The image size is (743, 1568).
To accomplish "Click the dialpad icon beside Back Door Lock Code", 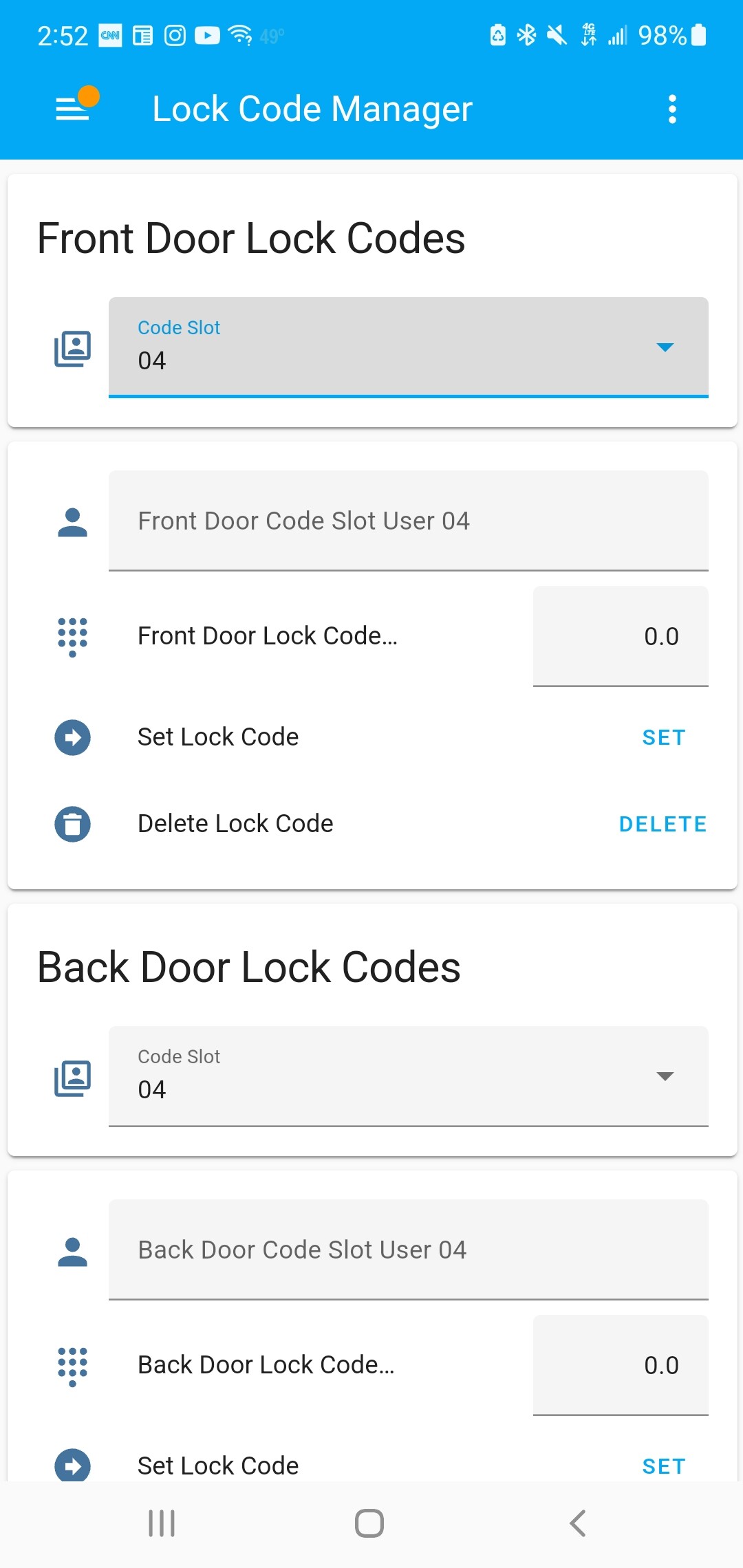I will click(x=72, y=1365).
